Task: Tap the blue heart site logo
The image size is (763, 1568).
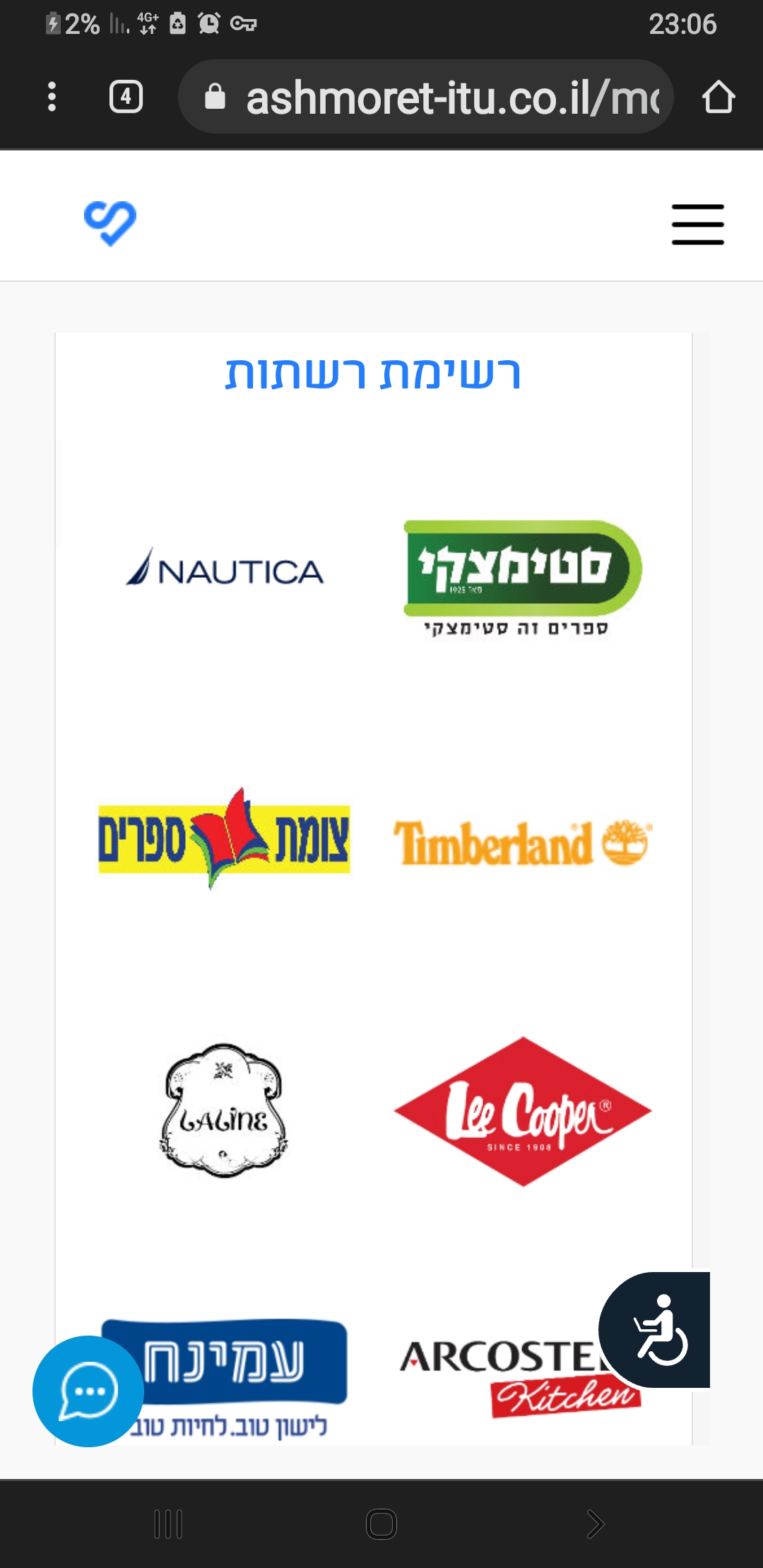Action: point(110,223)
